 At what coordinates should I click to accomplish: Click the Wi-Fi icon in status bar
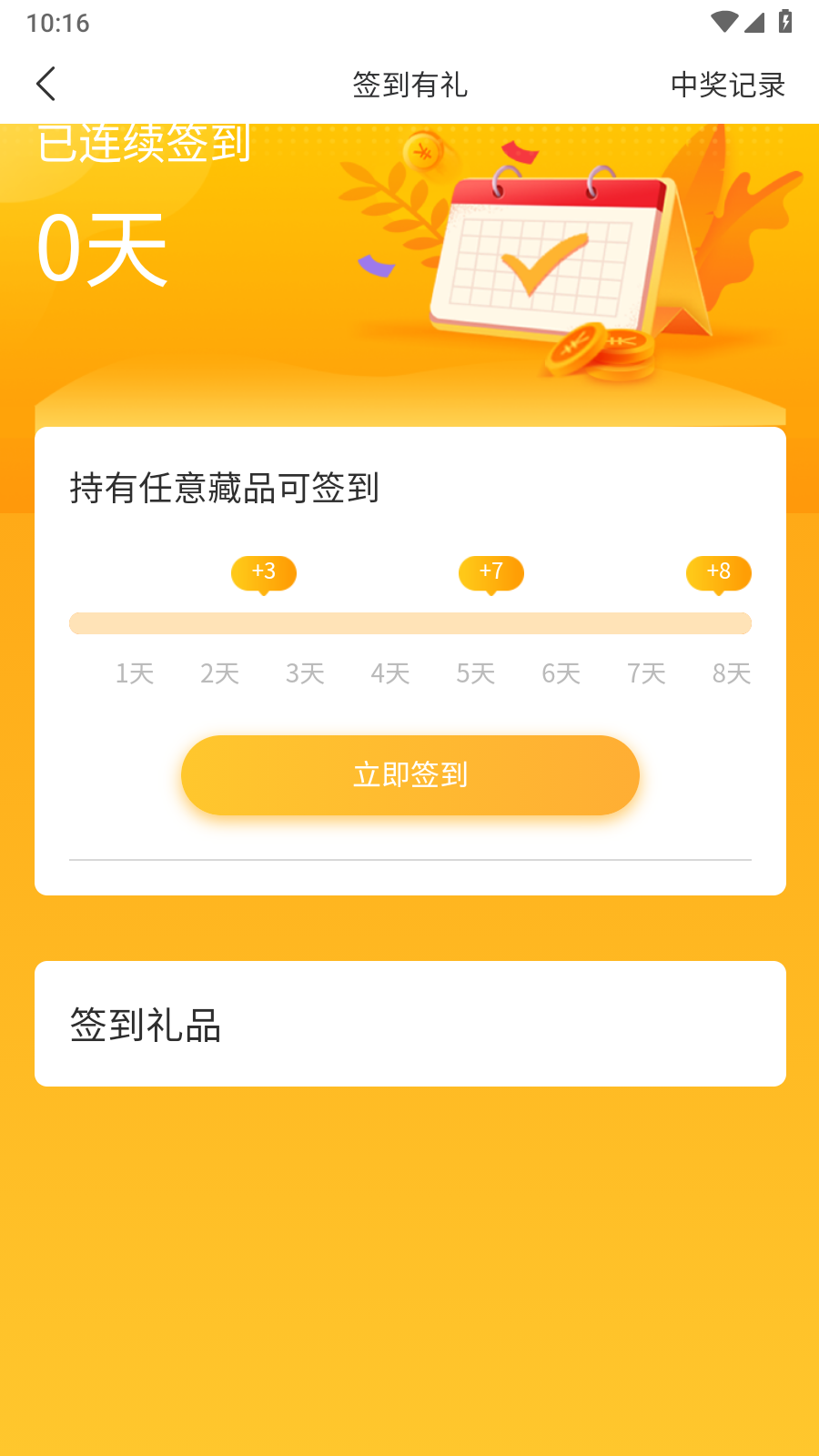pos(723,21)
